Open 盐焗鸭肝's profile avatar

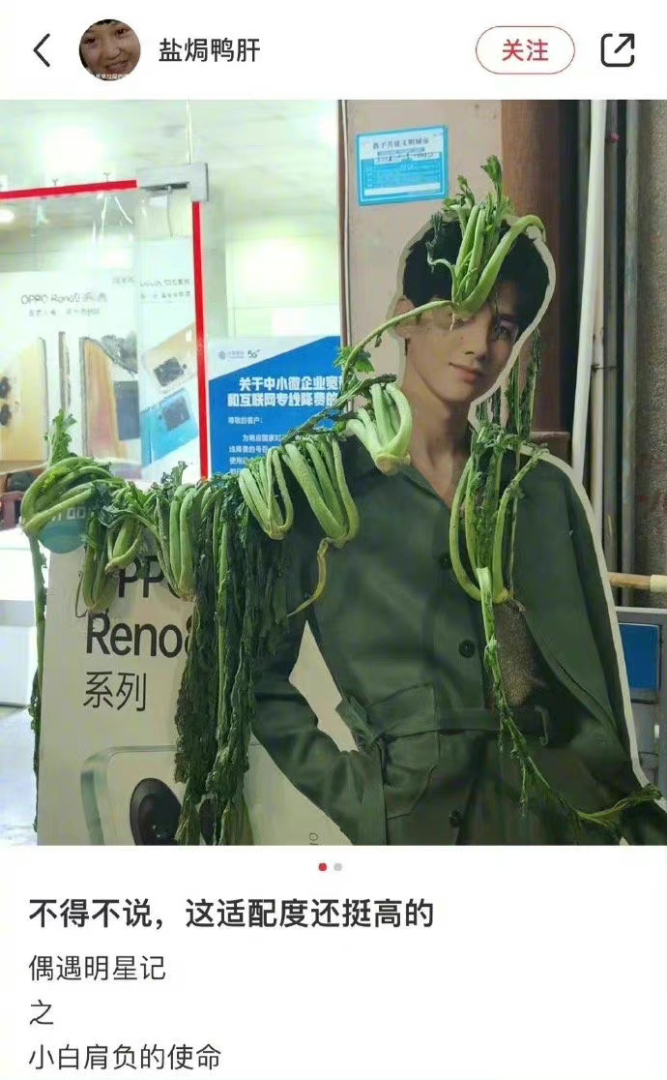click(110, 50)
